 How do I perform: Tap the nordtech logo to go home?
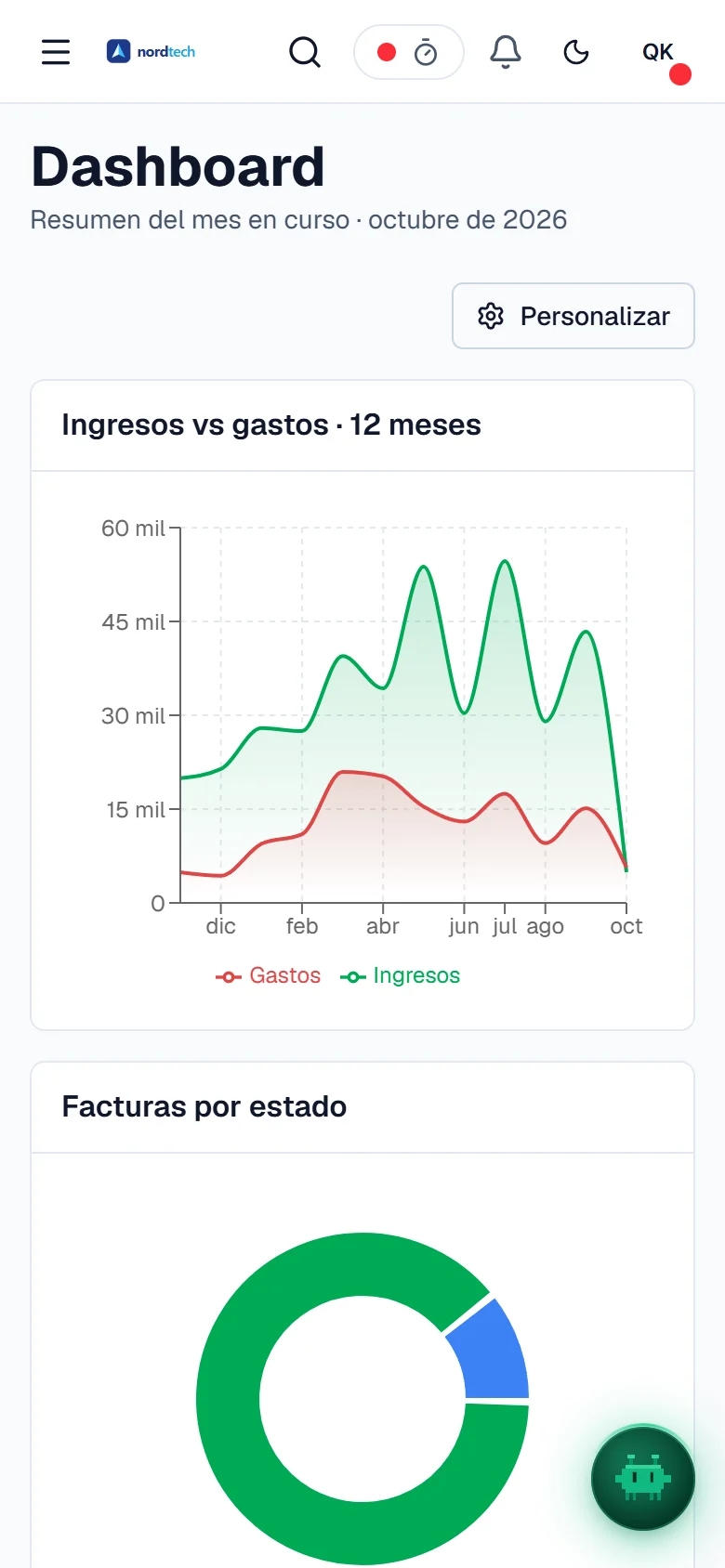[x=152, y=52]
